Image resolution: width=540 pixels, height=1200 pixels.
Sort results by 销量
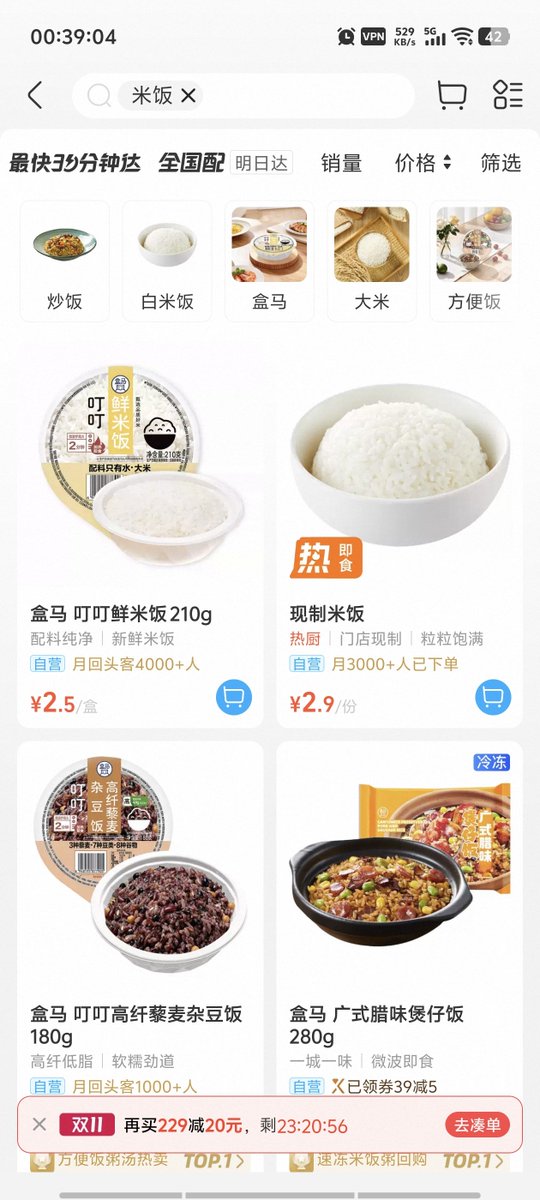(341, 163)
